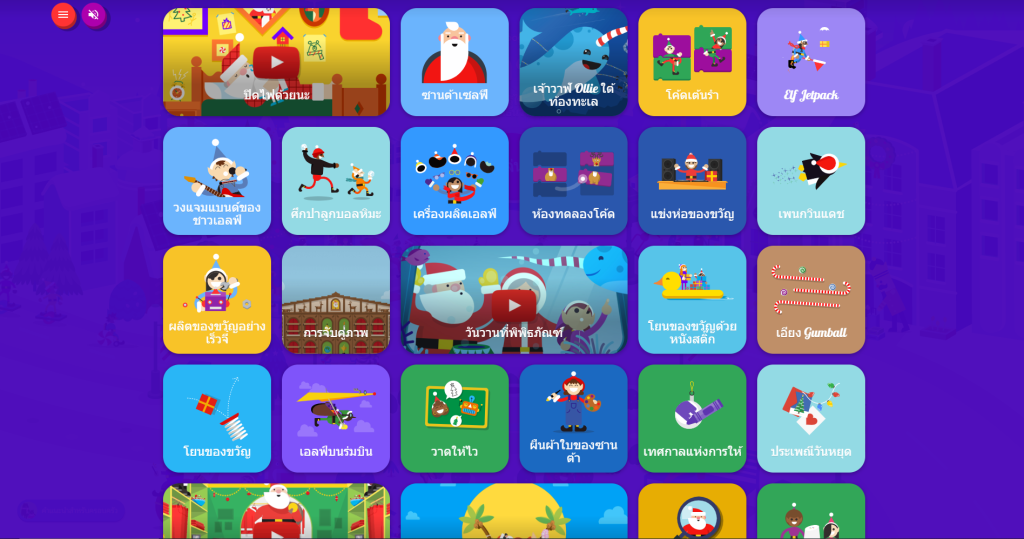
Task: Open the เพนกวินแดช game
Action: (x=810, y=180)
